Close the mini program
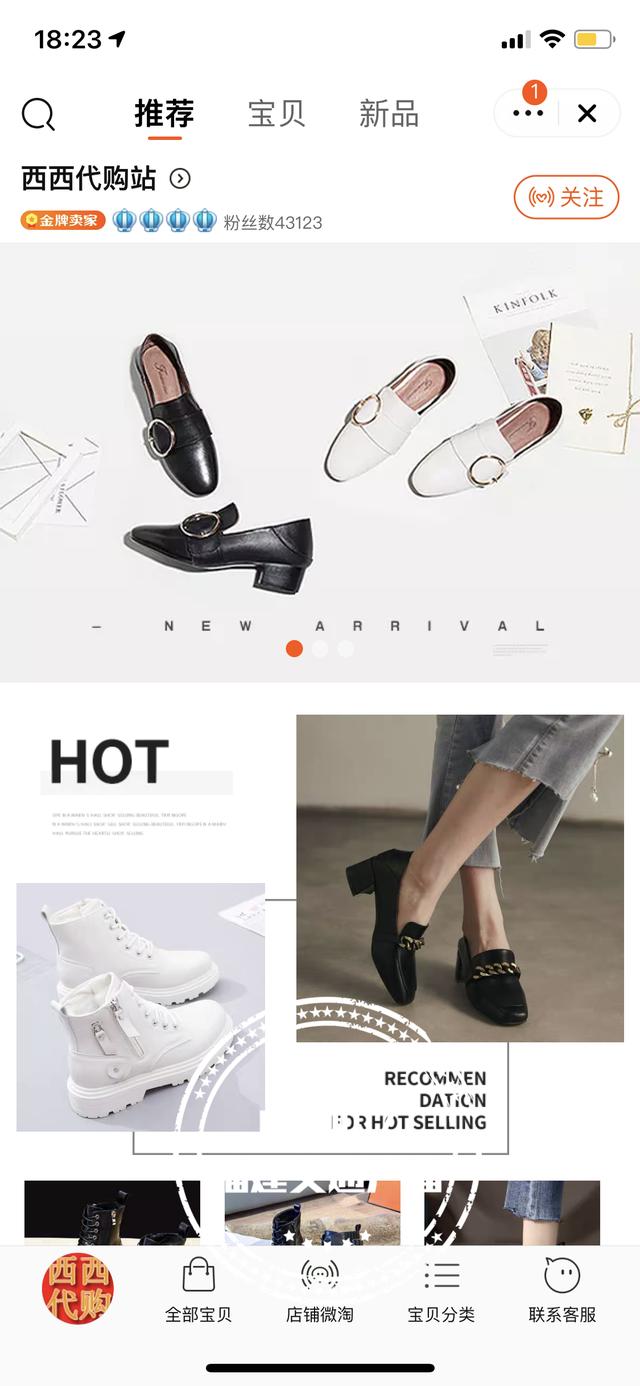The image size is (640, 1386). 587,113
